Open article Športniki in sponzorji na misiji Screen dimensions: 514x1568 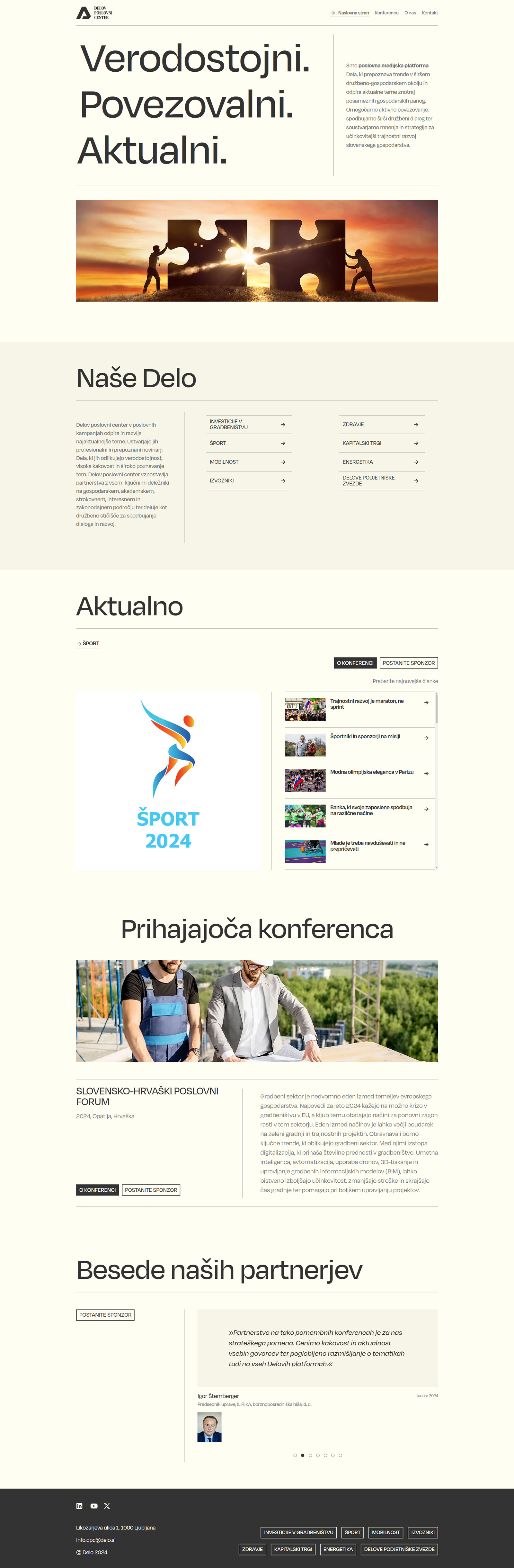[x=359, y=745]
